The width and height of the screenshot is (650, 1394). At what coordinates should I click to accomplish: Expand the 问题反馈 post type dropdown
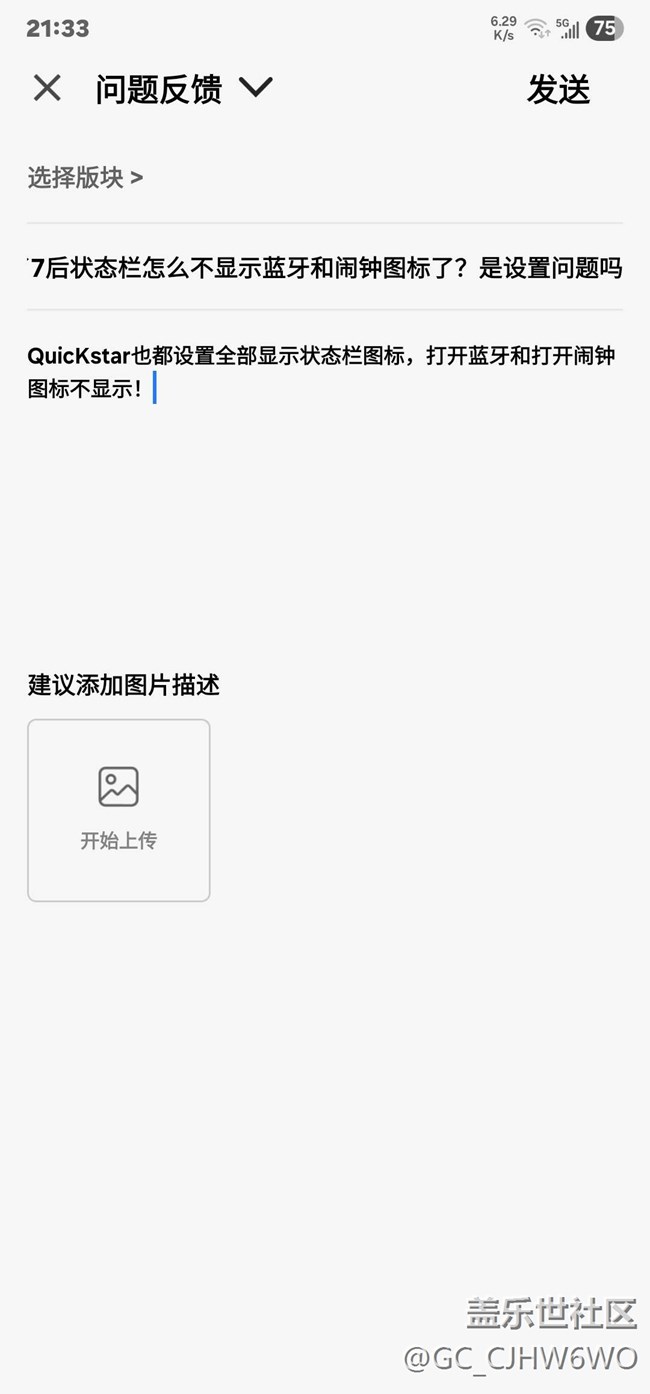coord(254,88)
